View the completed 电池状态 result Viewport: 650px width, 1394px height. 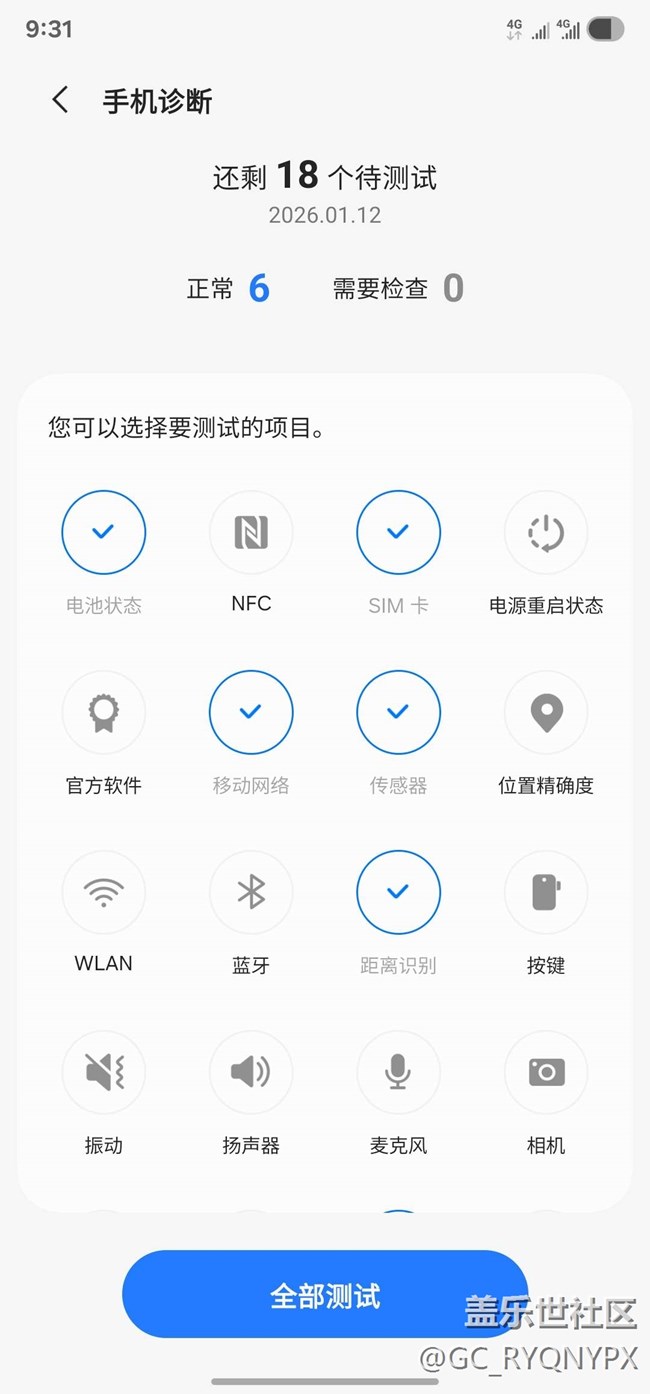[x=104, y=533]
